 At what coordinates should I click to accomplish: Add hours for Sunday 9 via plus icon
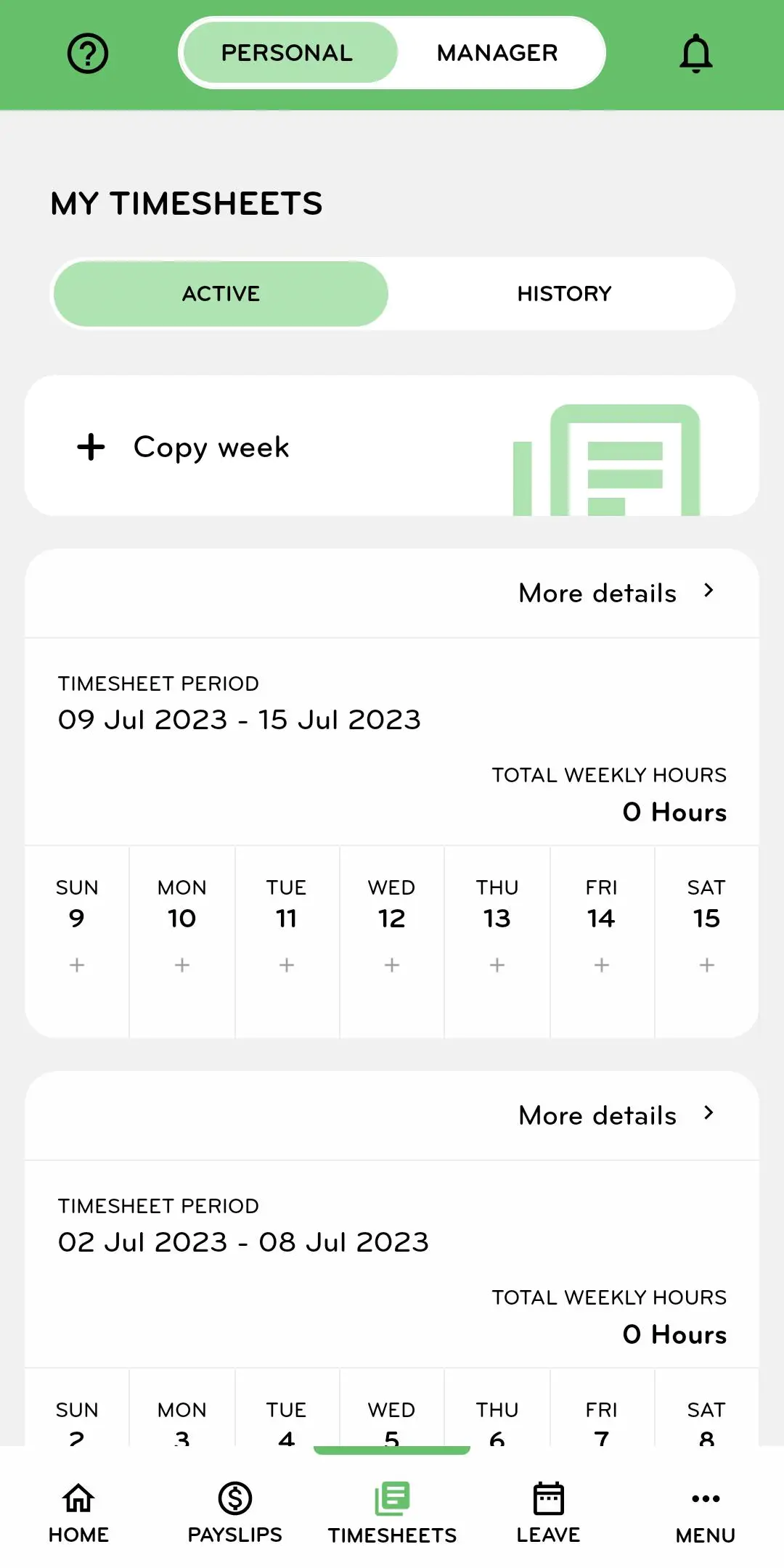(x=77, y=965)
